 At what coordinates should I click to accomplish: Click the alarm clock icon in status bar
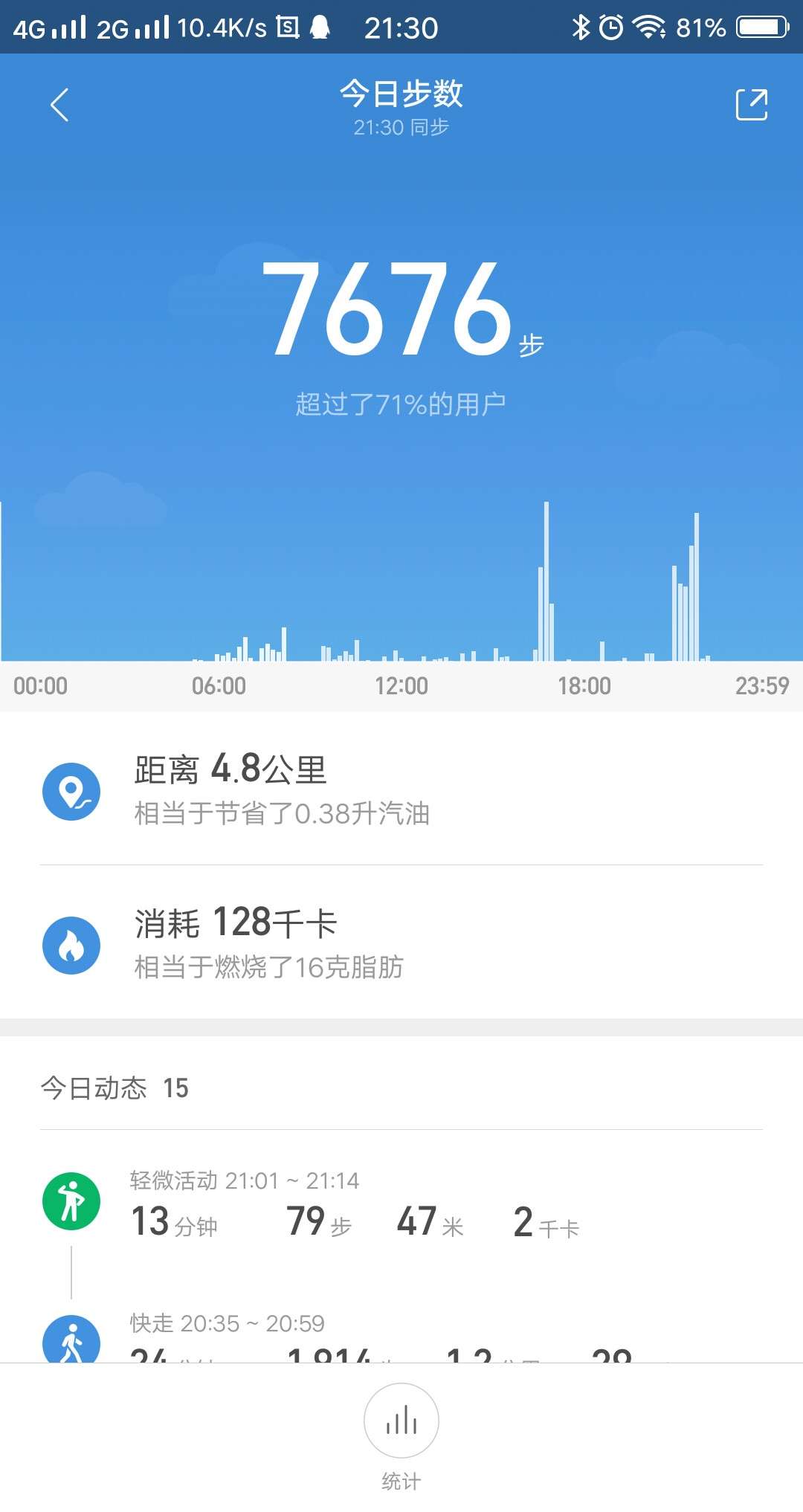[x=611, y=27]
